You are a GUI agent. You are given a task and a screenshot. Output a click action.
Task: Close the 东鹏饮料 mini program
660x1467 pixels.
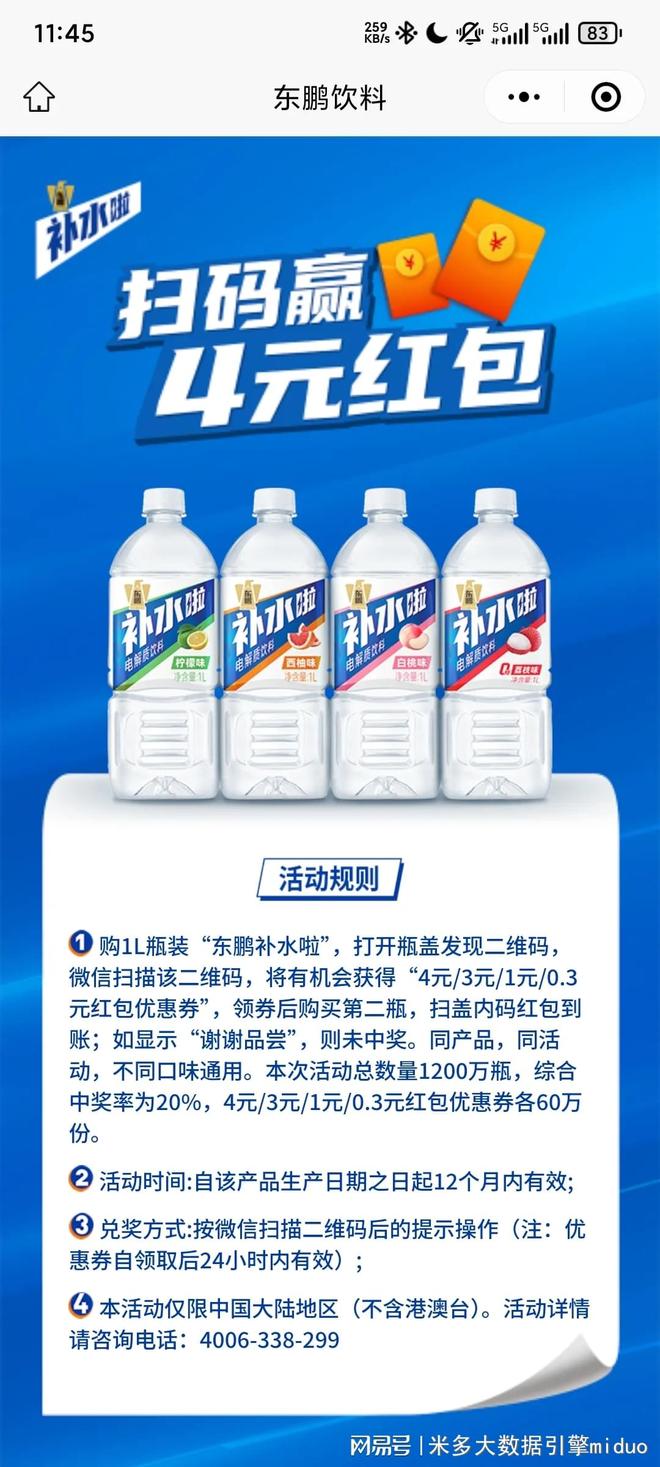[x=605, y=97]
